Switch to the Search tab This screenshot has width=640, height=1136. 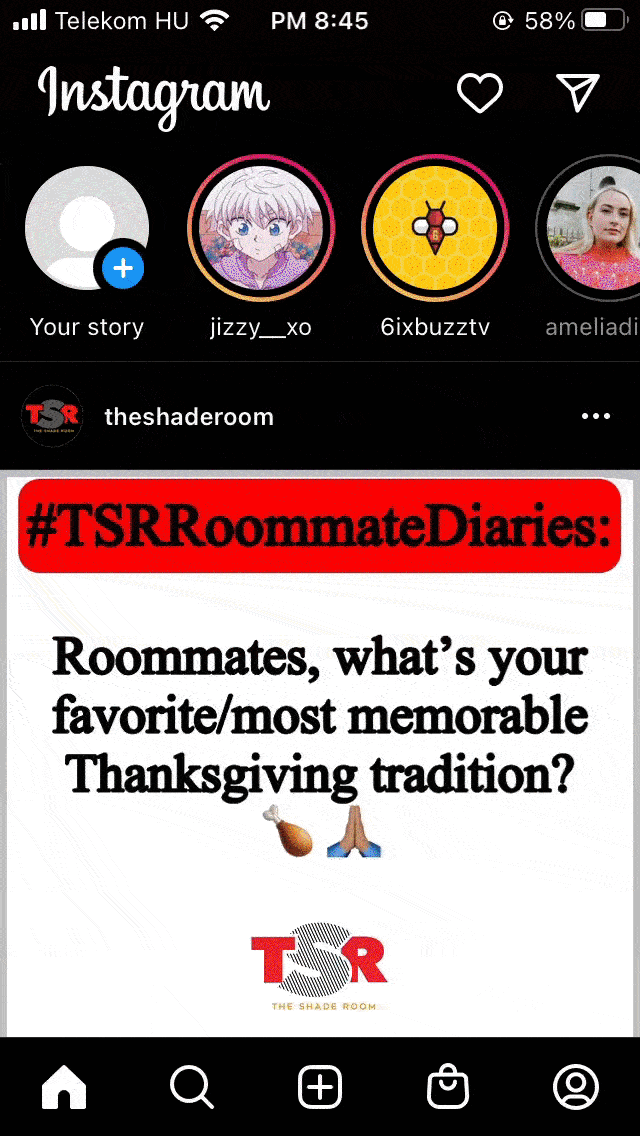click(x=191, y=1087)
